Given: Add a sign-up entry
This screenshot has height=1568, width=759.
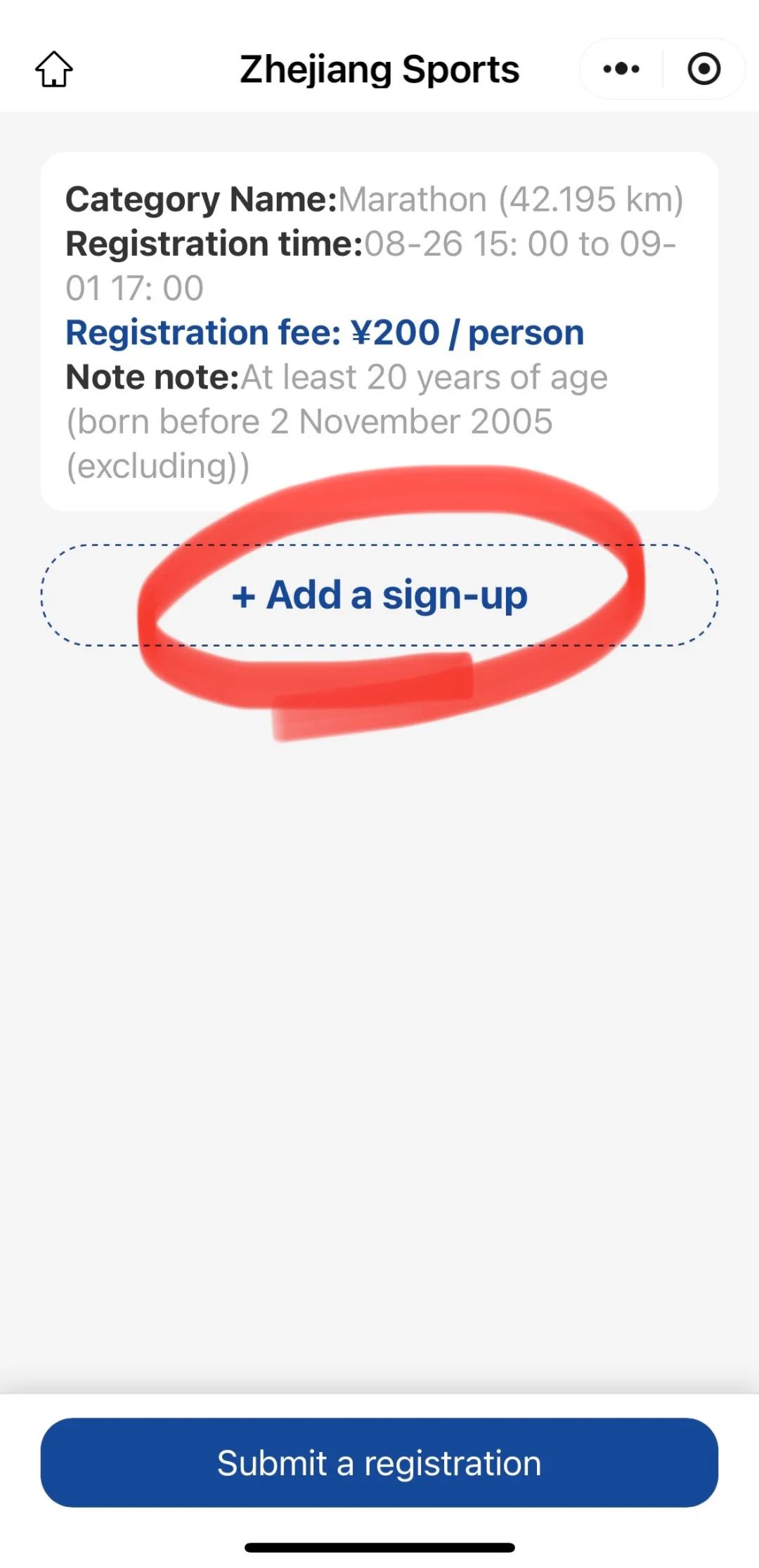Looking at the screenshot, I should [379, 595].
